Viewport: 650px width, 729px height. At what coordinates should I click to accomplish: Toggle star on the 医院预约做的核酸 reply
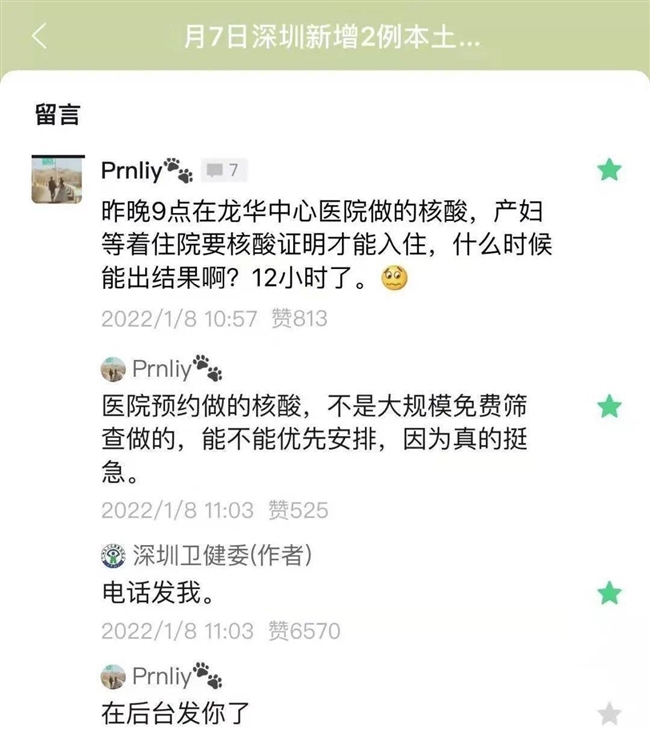[609, 406]
